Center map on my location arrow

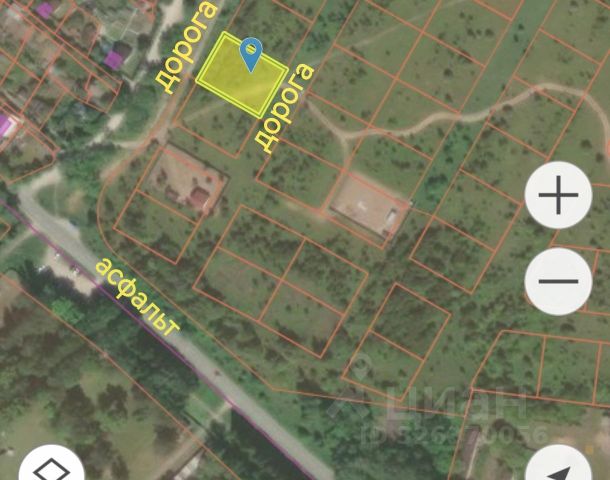pos(558,468)
